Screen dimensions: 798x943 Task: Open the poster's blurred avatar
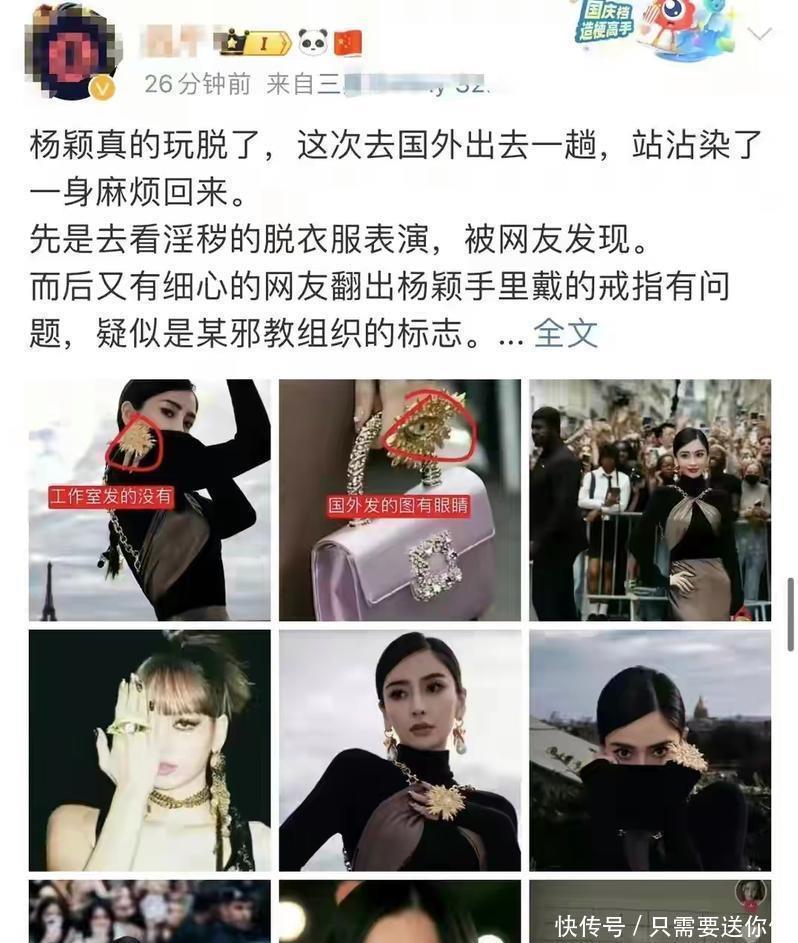pos(71,52)
